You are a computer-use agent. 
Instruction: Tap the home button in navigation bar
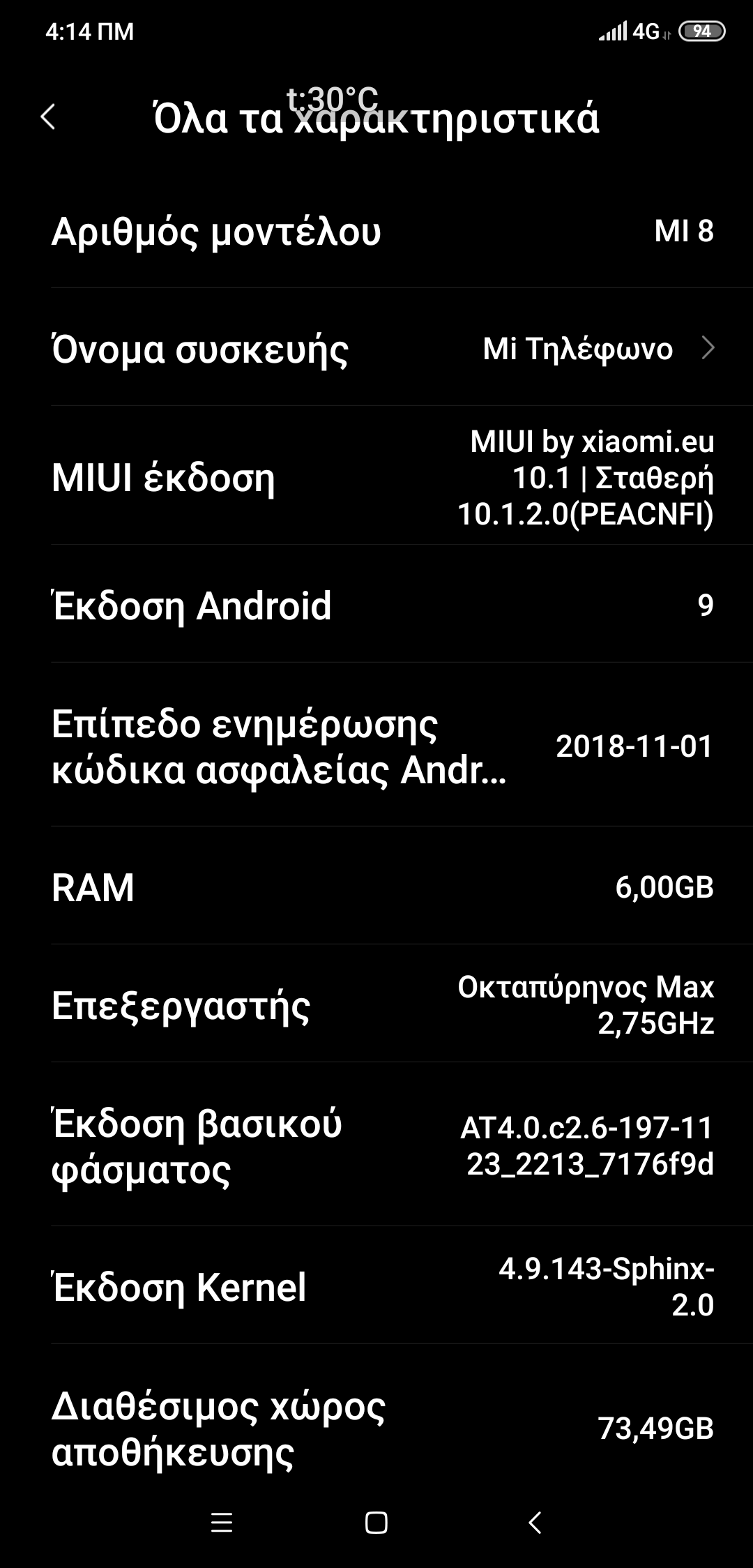tap(376, 1523)
